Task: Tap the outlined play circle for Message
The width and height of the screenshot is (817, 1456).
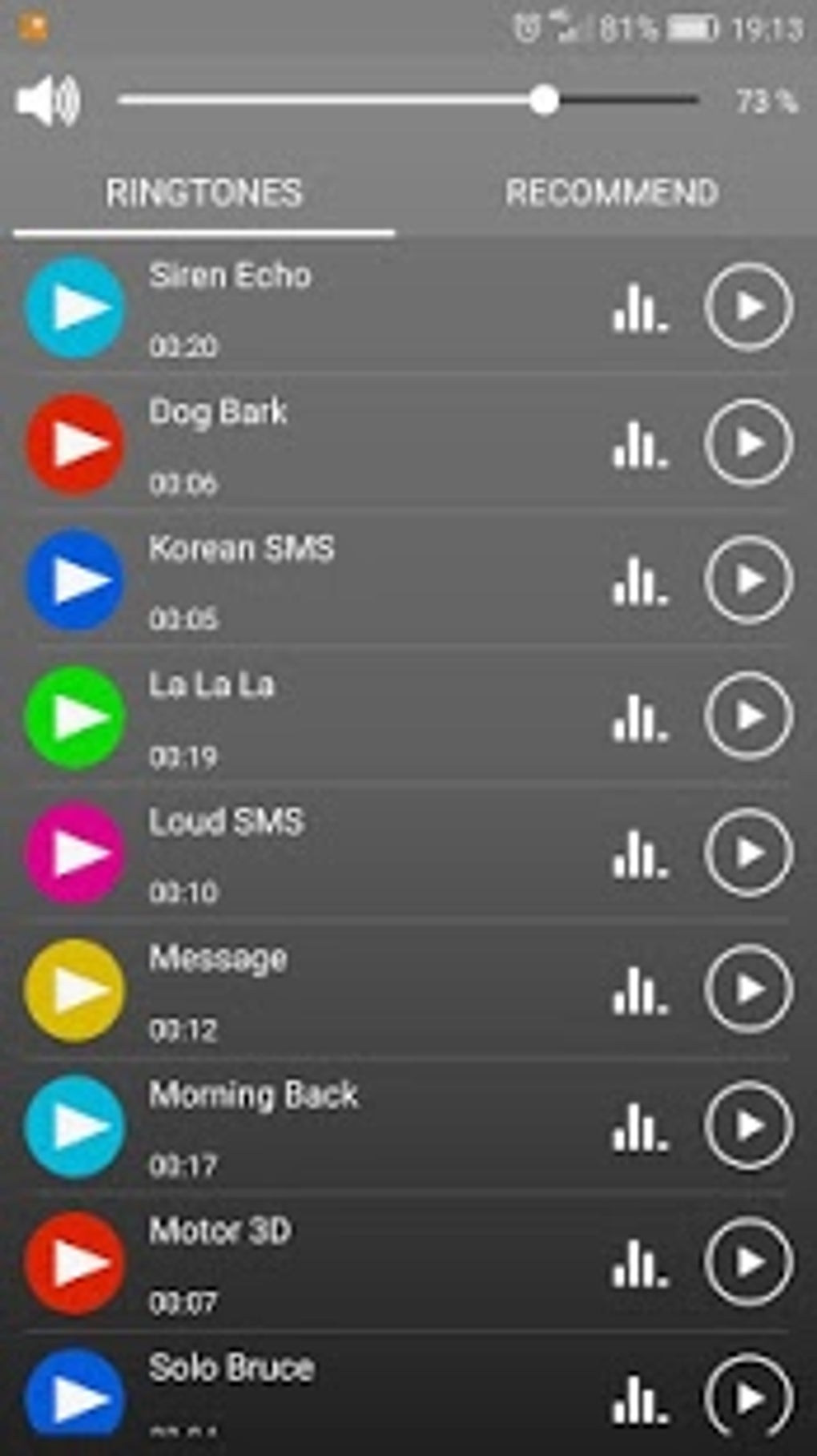Action: [x=749, y=990]
